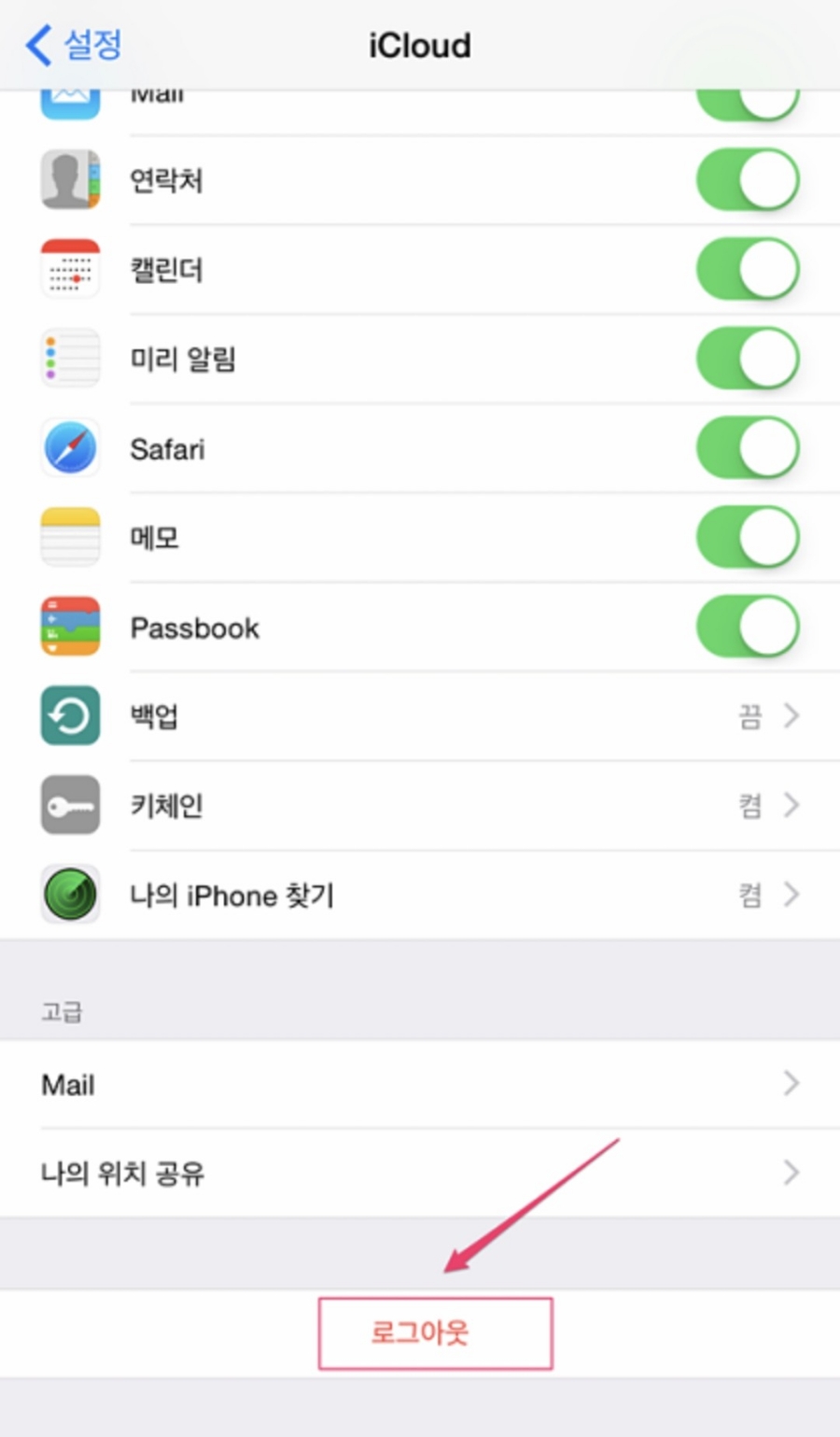840x1437 pixels.
Task: Turn off 캘린더 sync
Action: (748, 269)
